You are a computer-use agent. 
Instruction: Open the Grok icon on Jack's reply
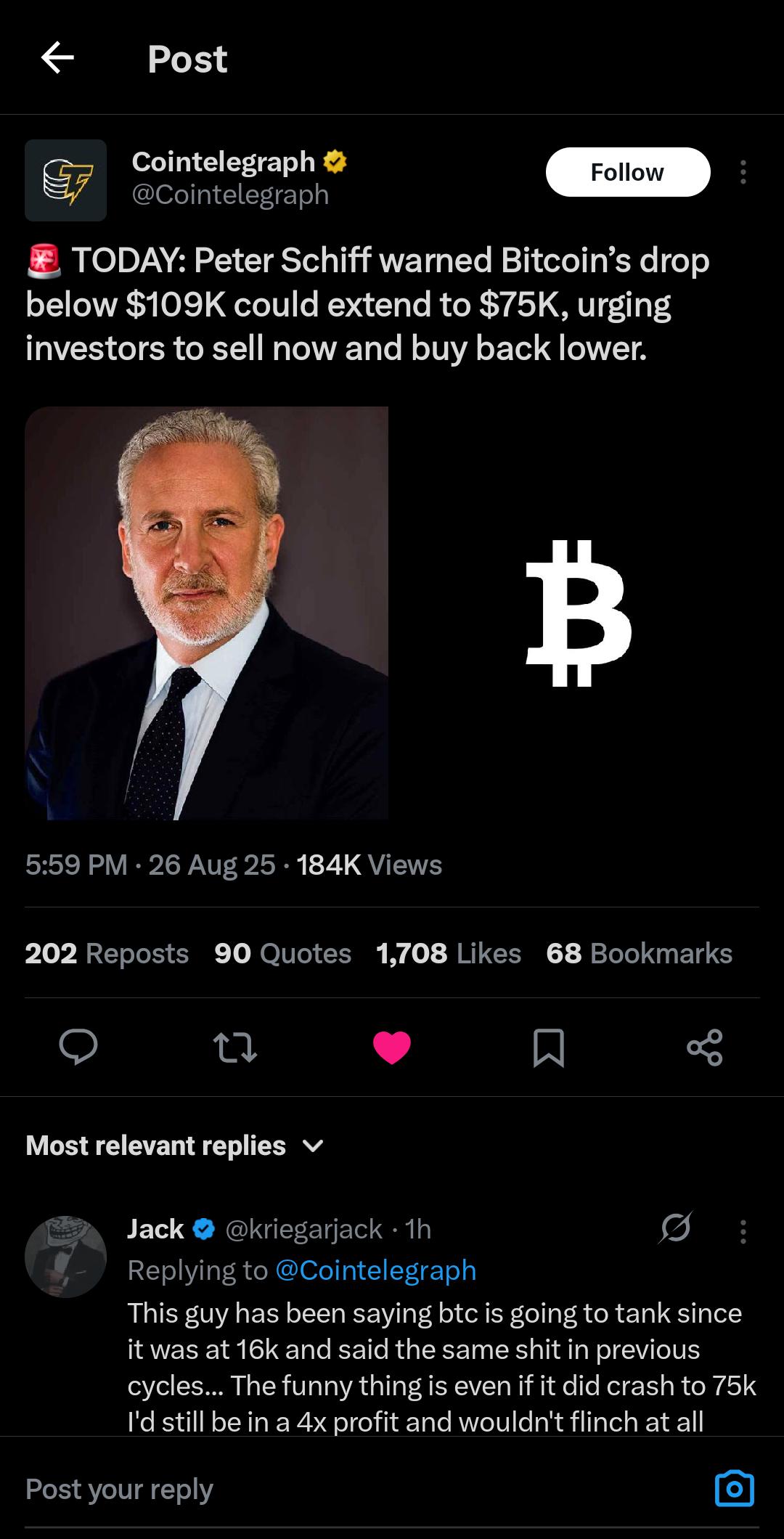coord(676,1228)
